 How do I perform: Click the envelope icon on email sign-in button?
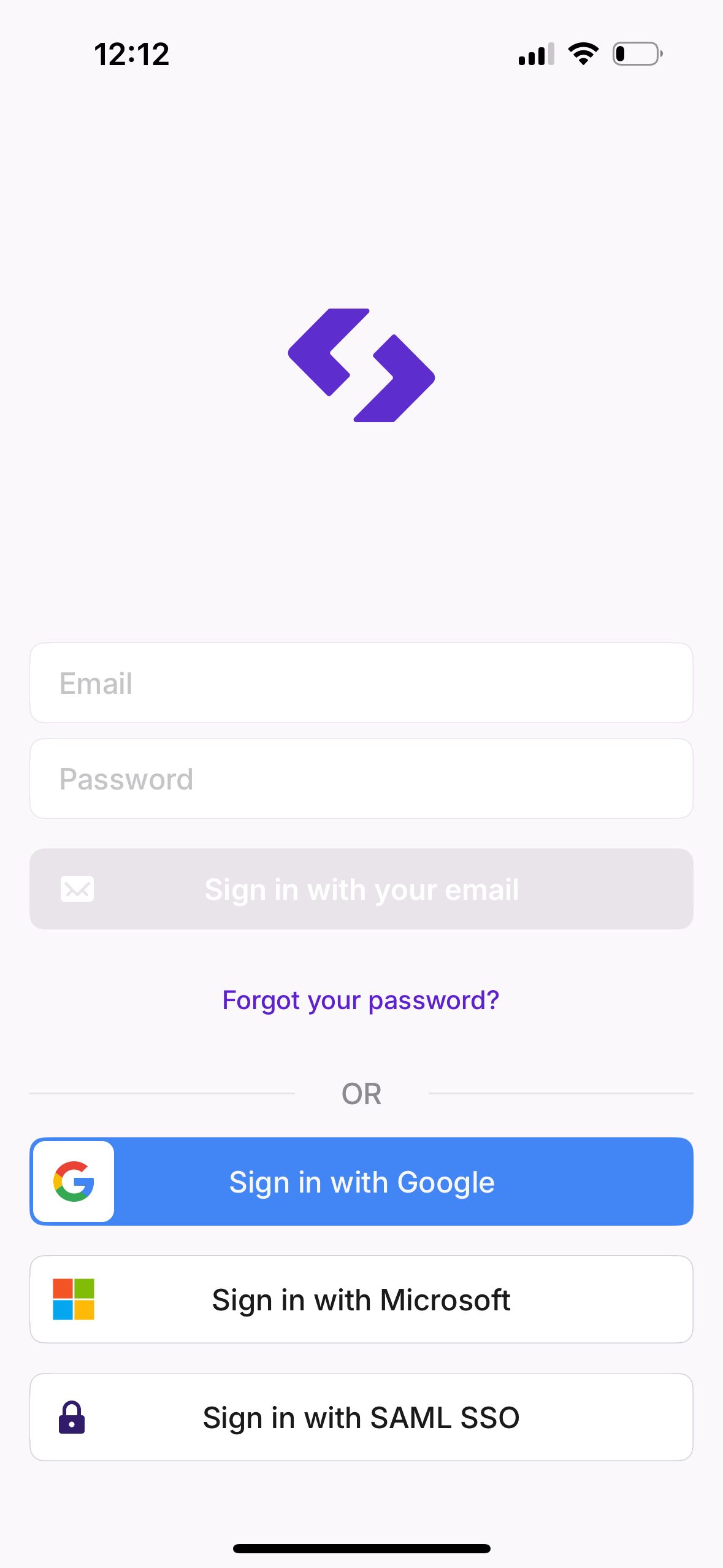click(76, 888)
